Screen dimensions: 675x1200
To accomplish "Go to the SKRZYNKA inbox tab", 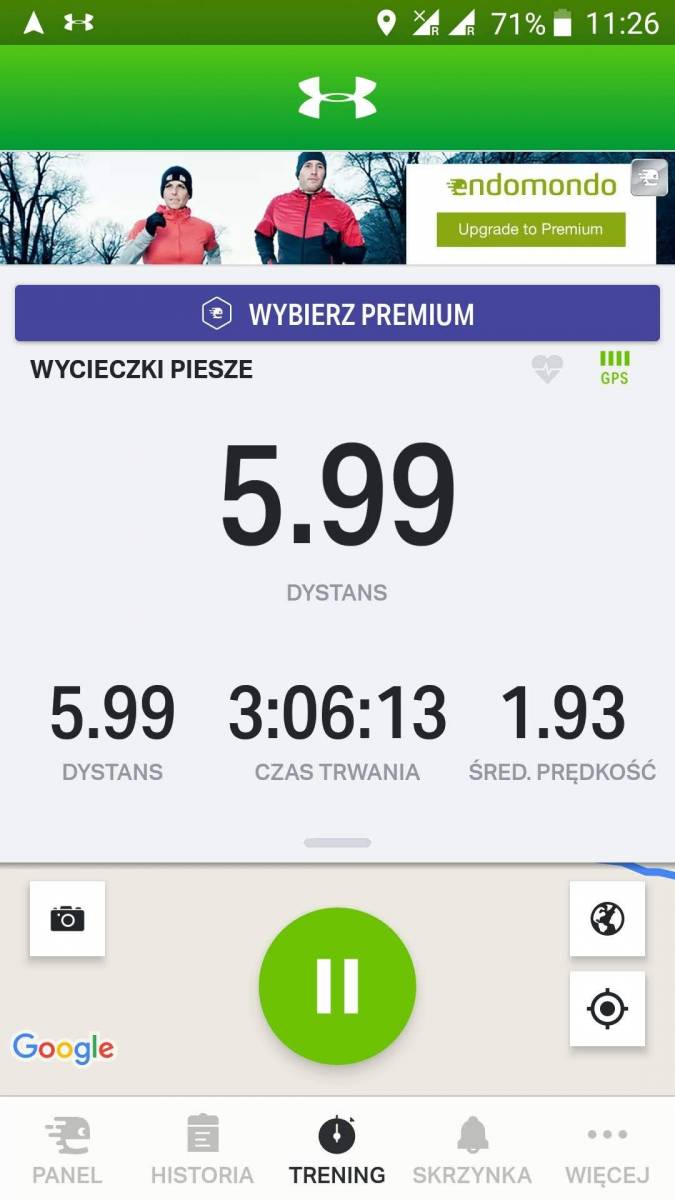I will [472, 1150].
